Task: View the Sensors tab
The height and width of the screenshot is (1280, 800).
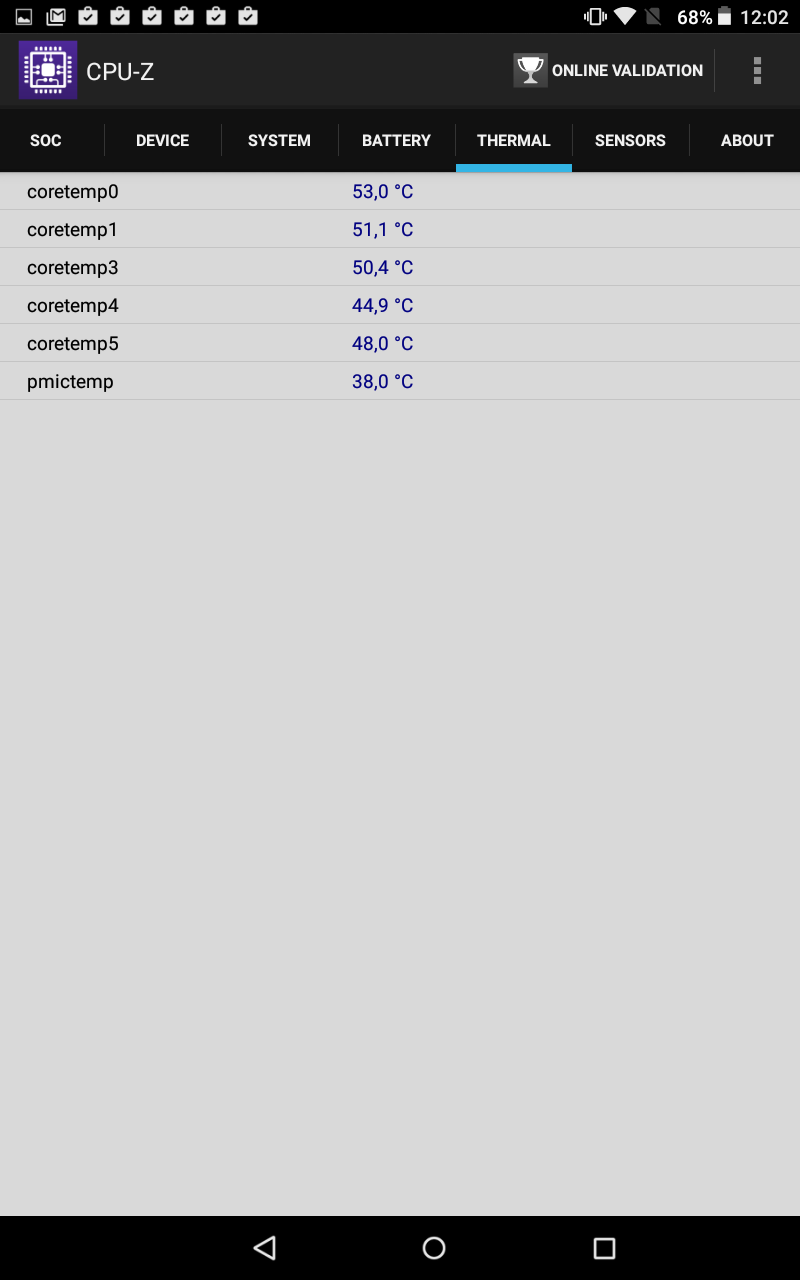Action: pyautogui.click(x=630, y=140)
